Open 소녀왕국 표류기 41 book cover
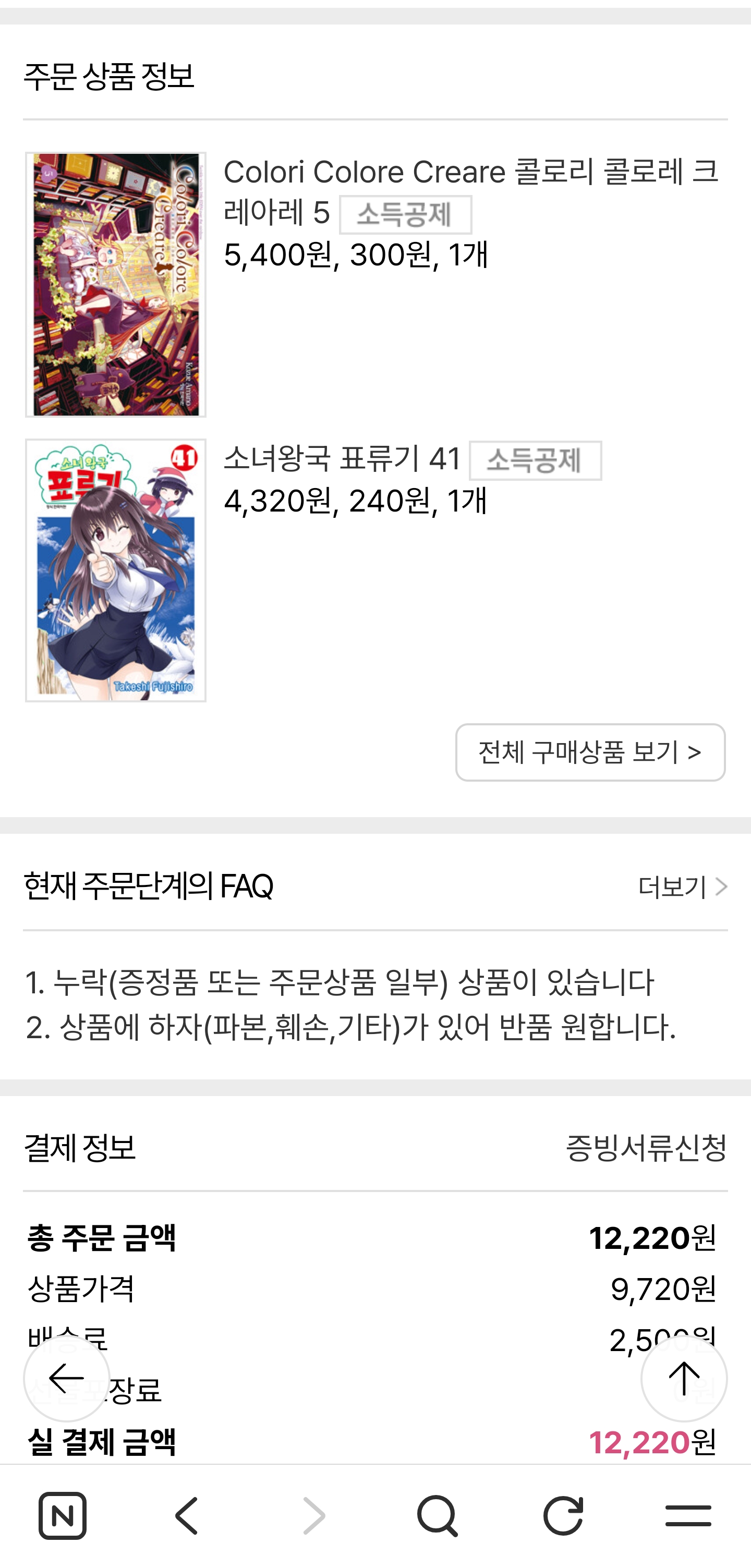751x1568 pixels. [x=116, y=570]
